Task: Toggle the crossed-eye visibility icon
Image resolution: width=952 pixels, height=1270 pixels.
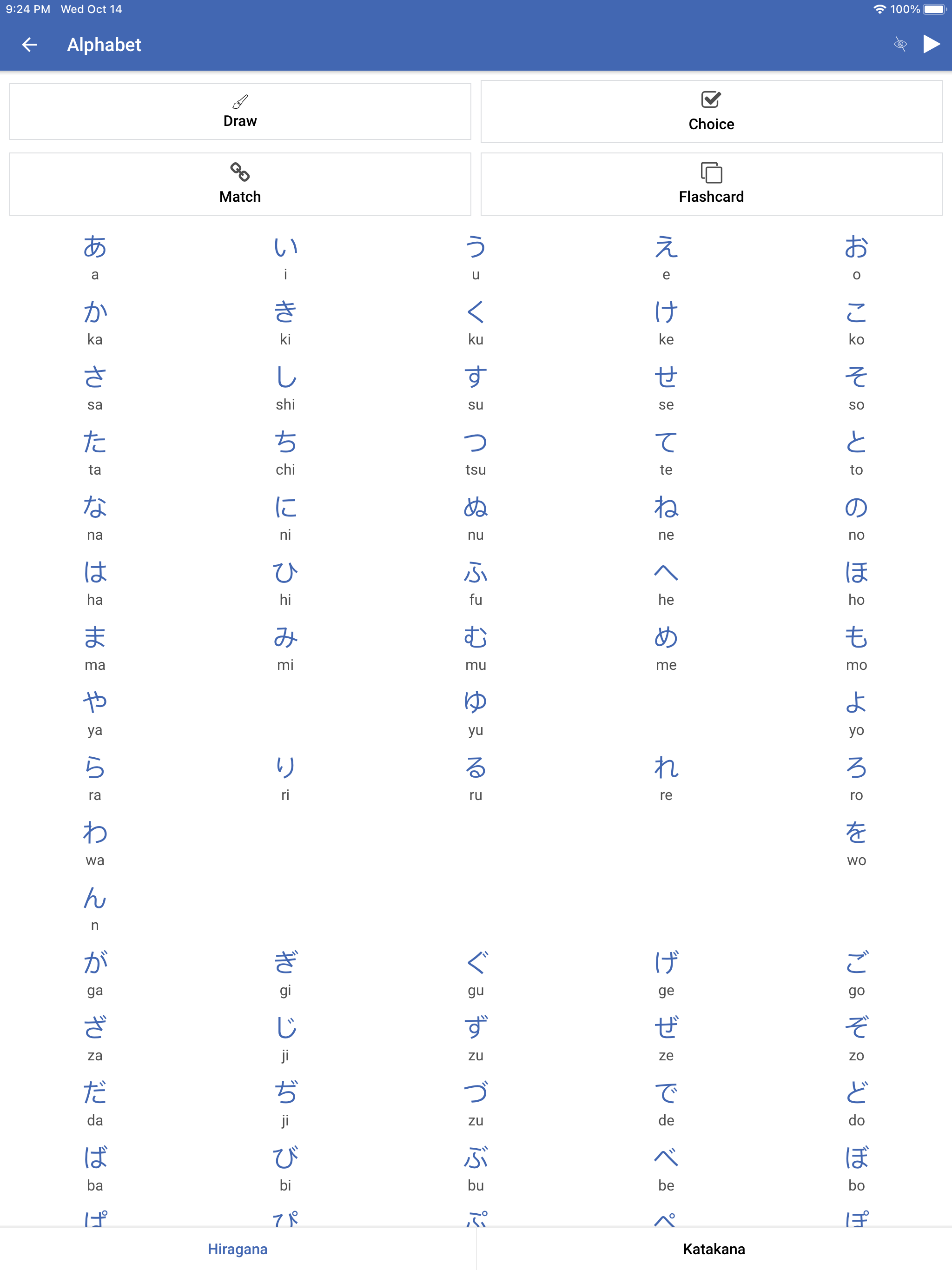Action: tap(899, 44)
